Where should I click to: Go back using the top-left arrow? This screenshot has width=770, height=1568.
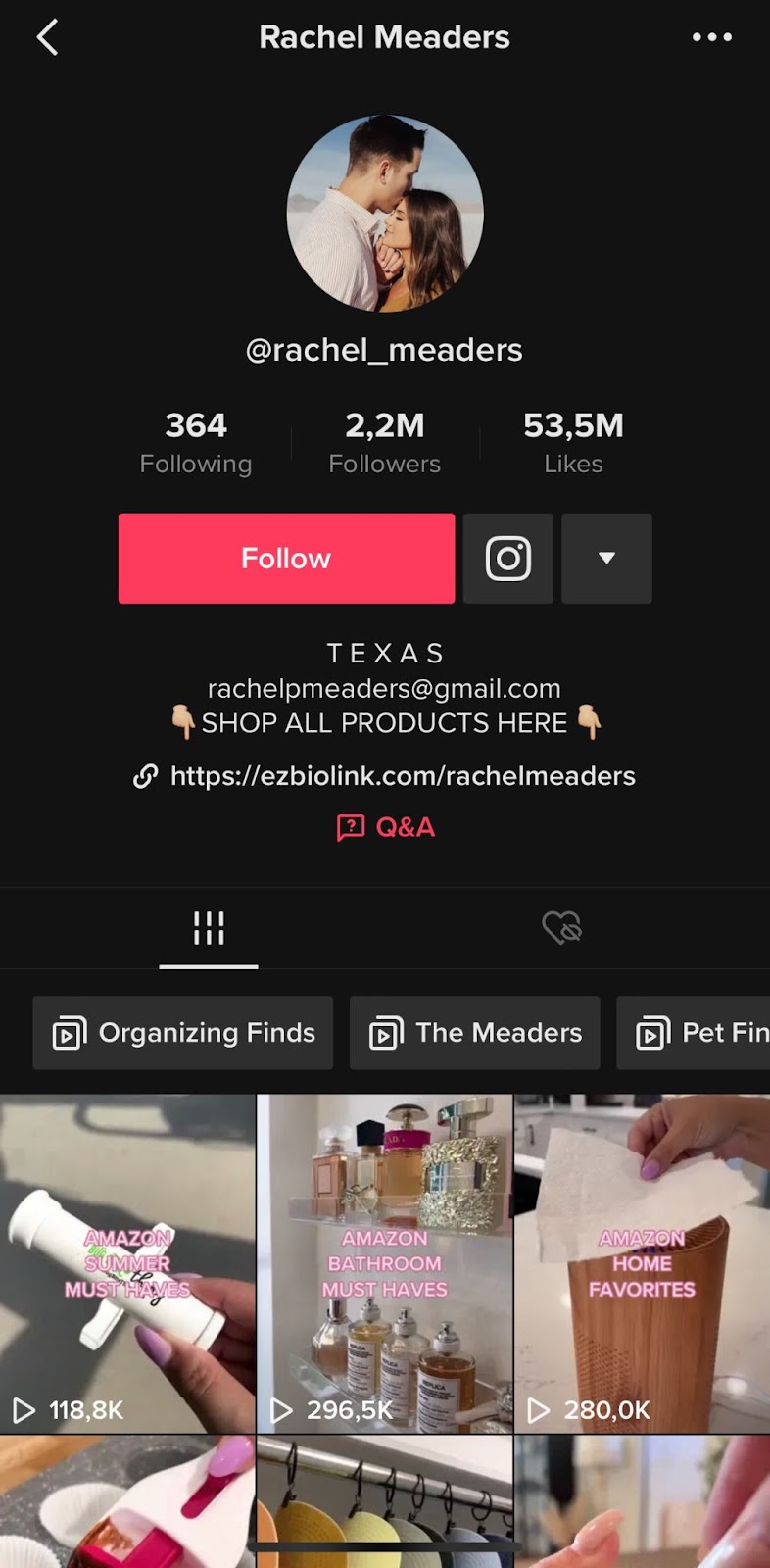47,37
